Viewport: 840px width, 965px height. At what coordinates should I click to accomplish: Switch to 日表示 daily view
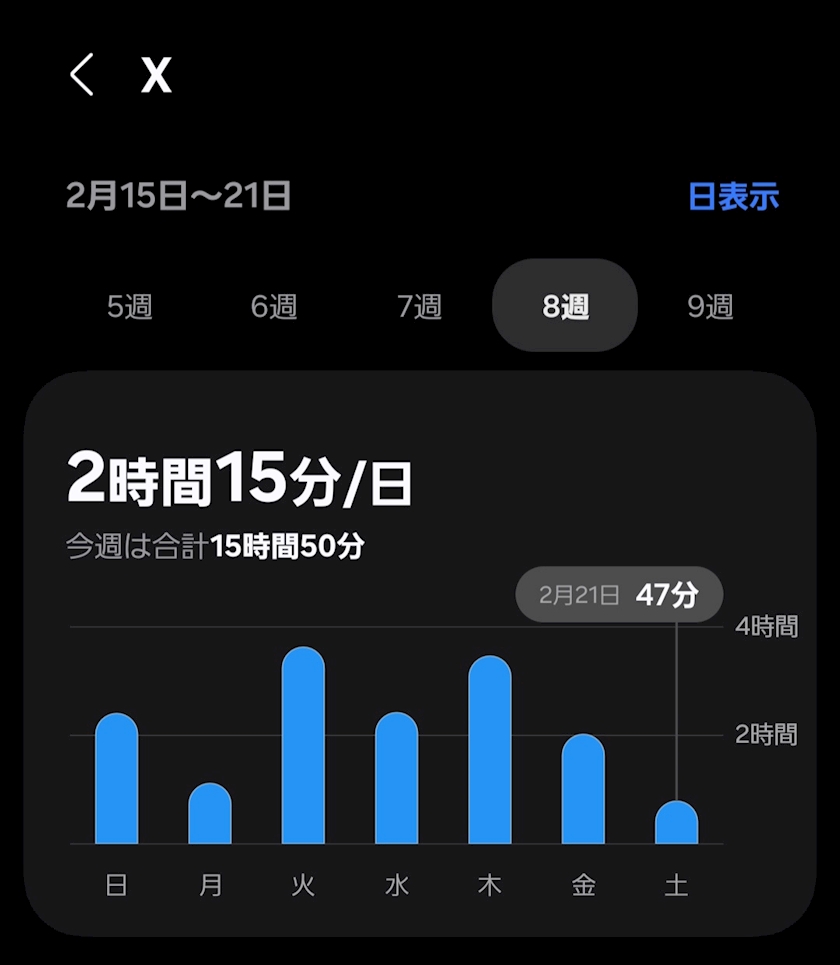(734, 197)
